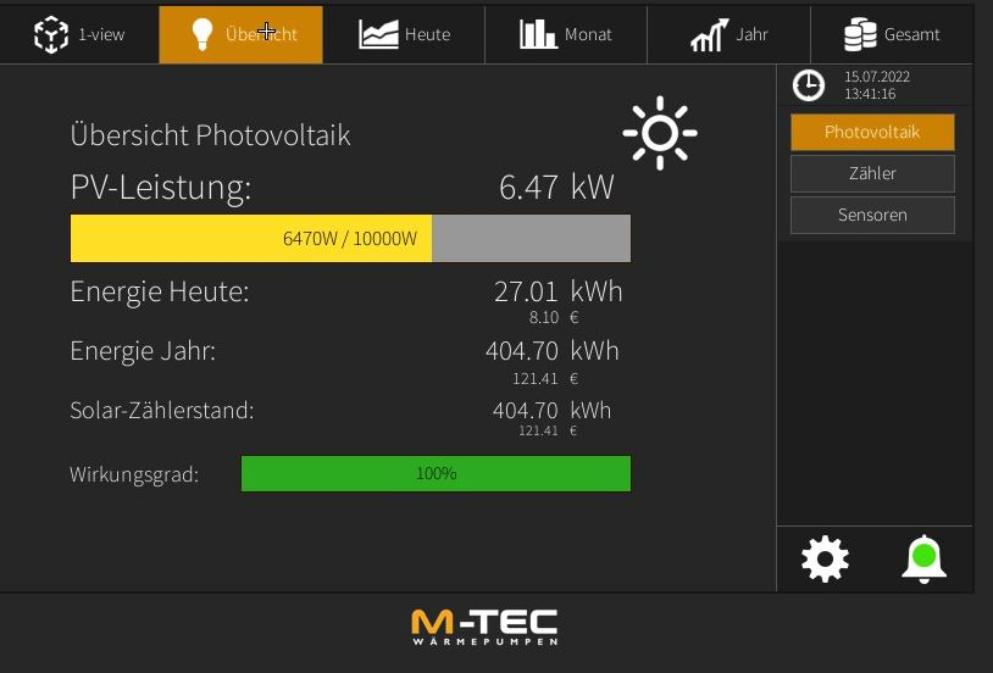
Task: Select the Photovoltaik button
Action: click(872, 132)
